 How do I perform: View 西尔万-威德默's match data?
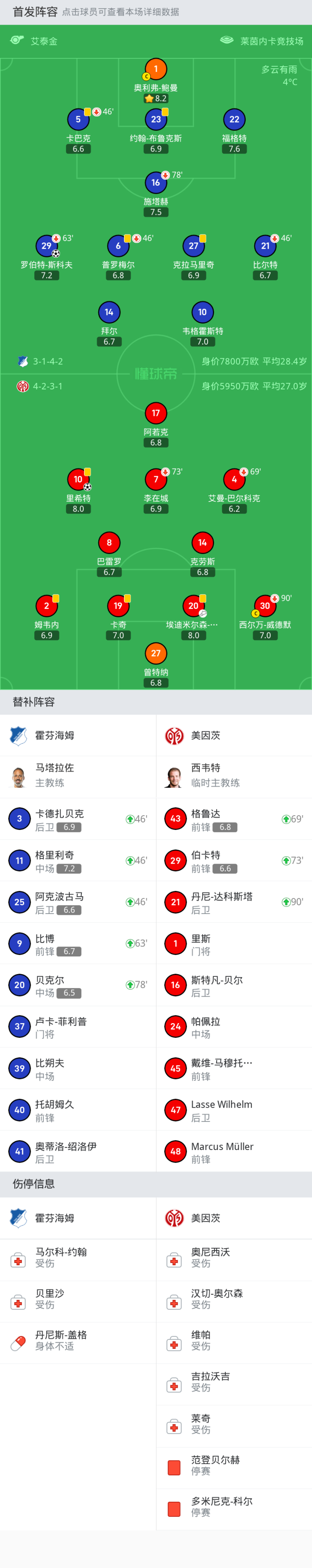point(264,606)
